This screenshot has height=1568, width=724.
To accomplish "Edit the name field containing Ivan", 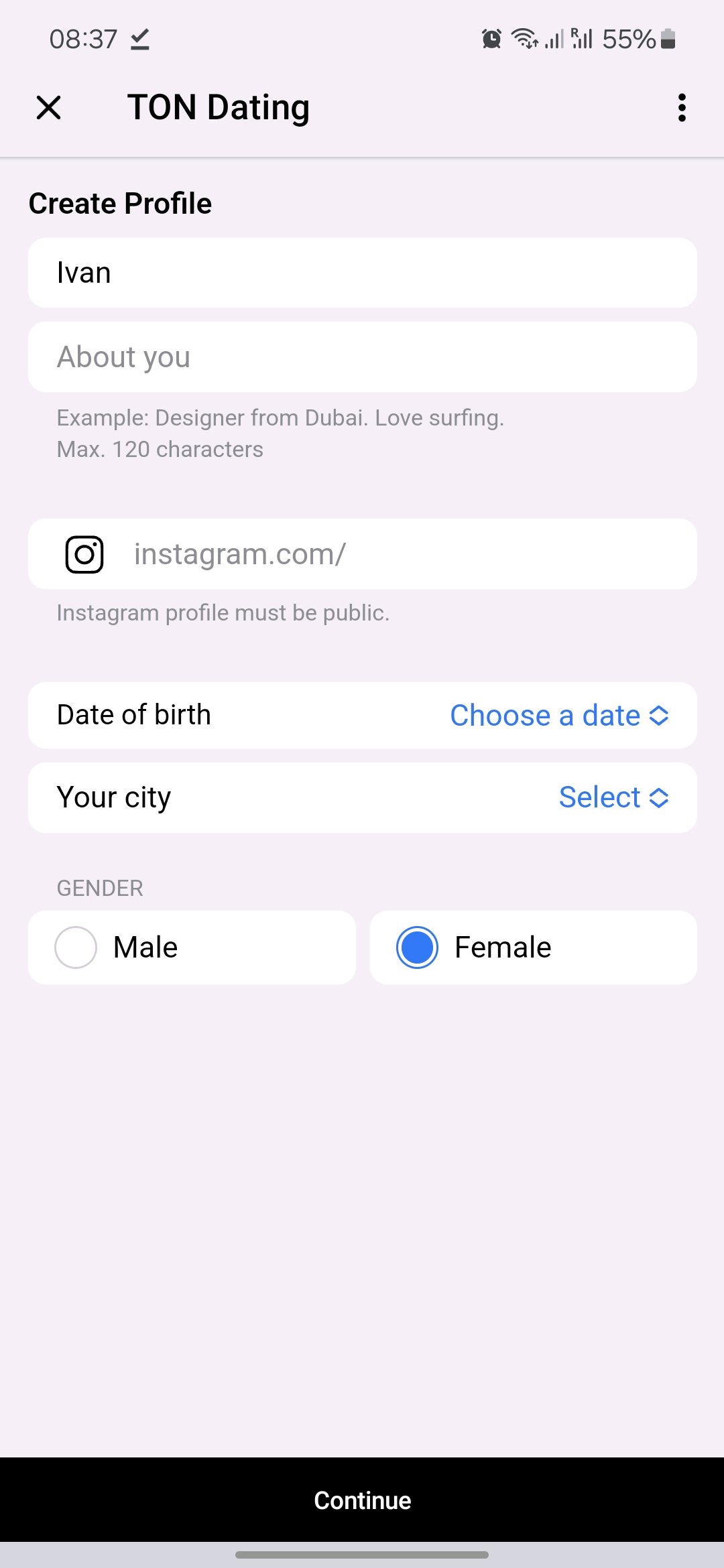I will [362, 273].
